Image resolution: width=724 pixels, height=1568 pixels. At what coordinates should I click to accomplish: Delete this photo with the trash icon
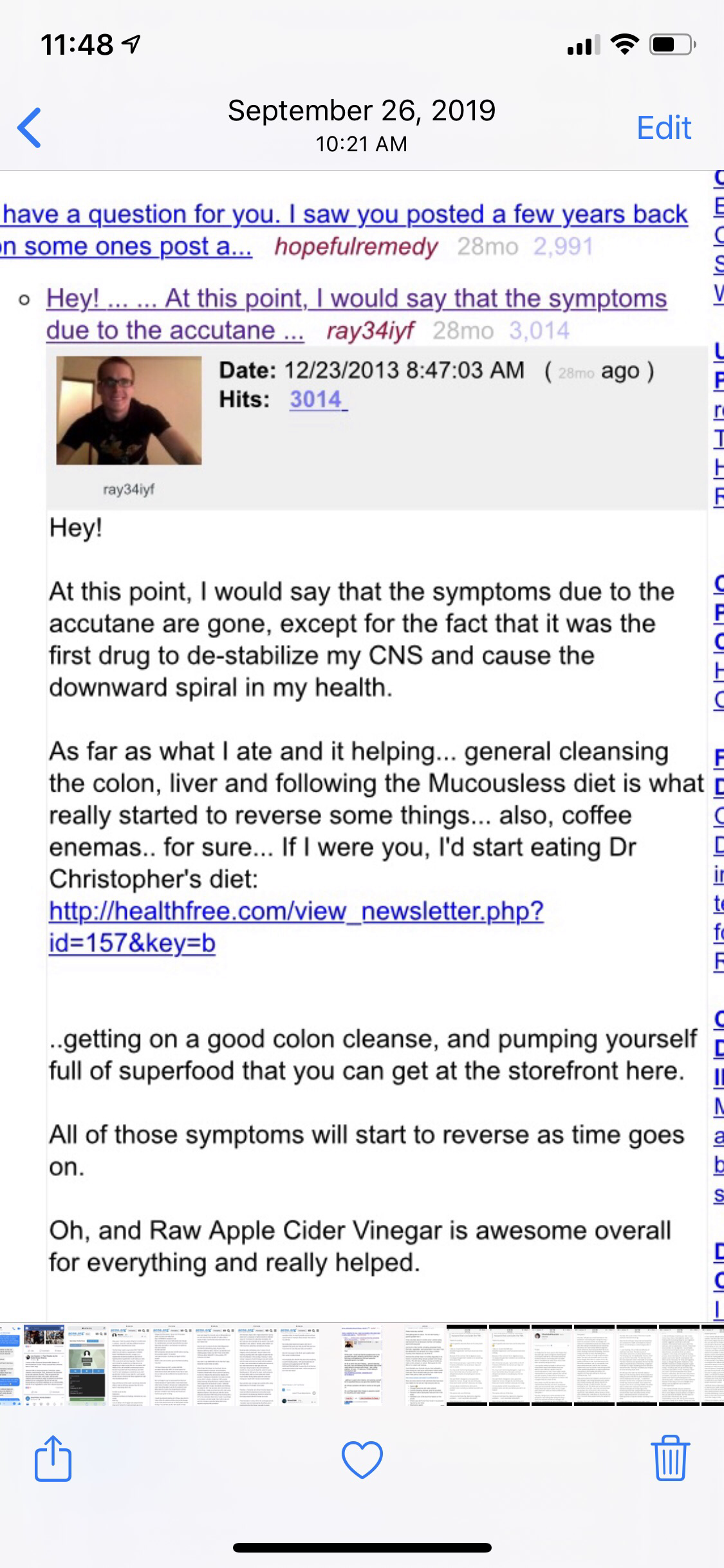[x=671, y=1458]
